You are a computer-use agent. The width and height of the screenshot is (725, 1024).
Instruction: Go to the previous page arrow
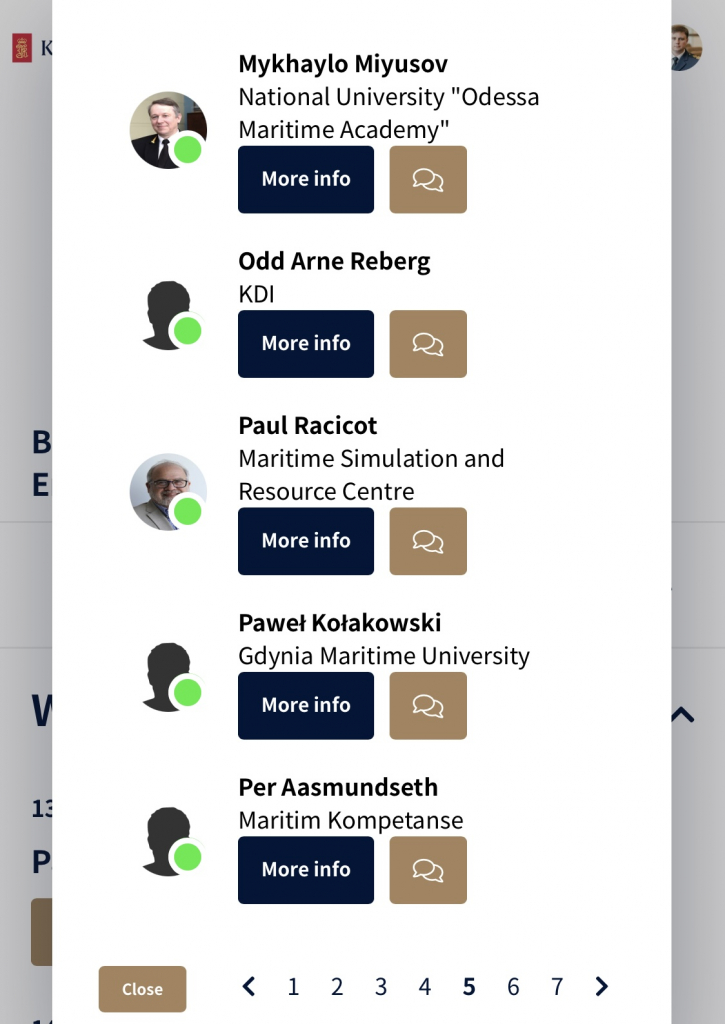[x=249, y=988]
